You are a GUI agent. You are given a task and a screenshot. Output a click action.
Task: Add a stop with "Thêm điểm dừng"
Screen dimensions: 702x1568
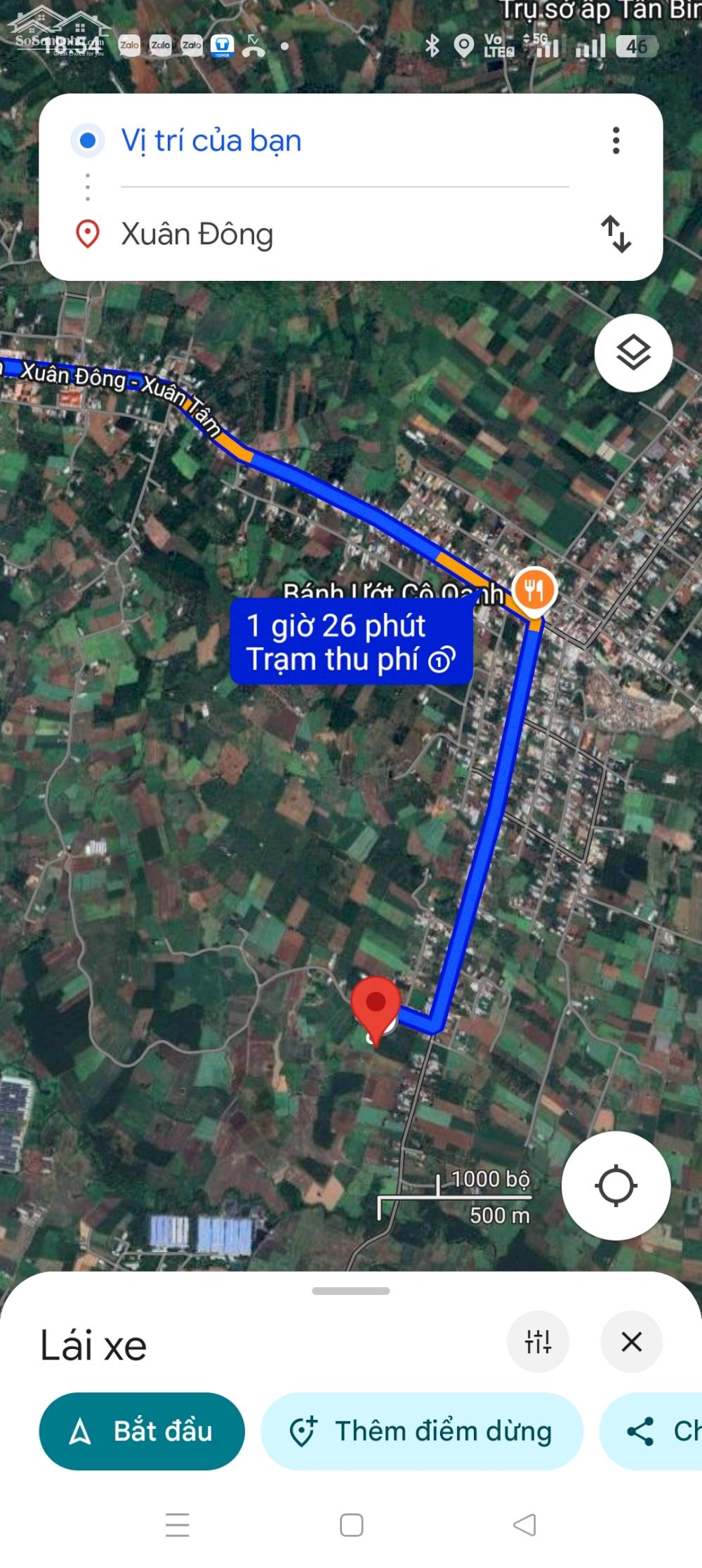[x=421, y=1430]
